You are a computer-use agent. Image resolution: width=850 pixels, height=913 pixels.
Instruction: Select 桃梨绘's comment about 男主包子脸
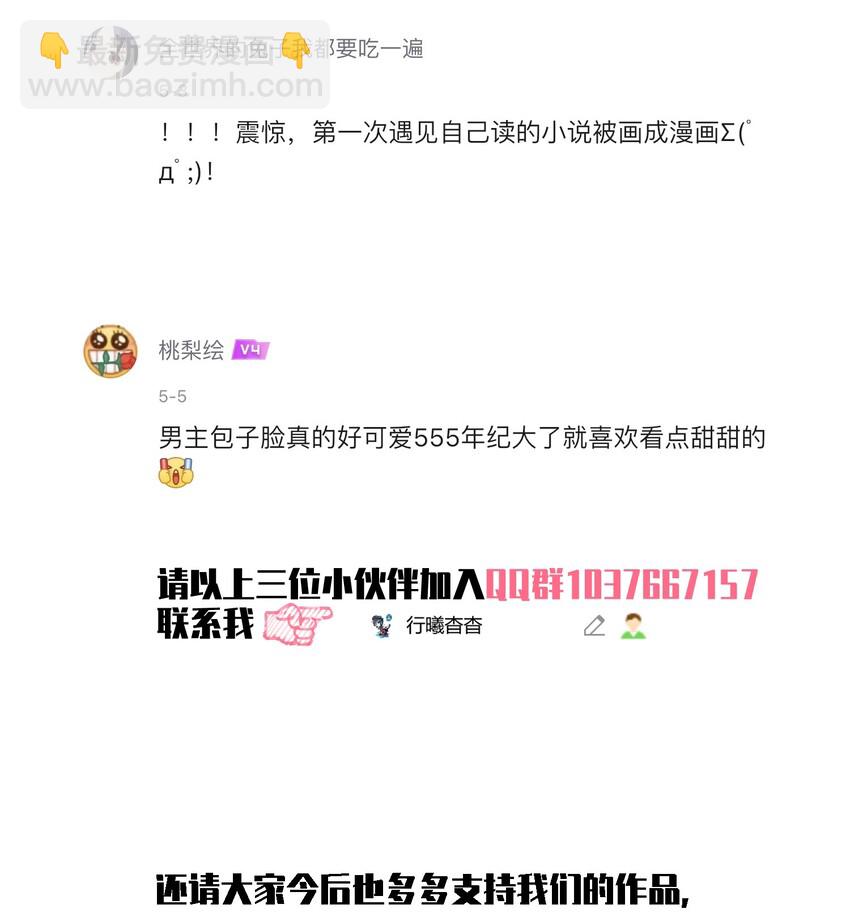click(x=460, y=438)
